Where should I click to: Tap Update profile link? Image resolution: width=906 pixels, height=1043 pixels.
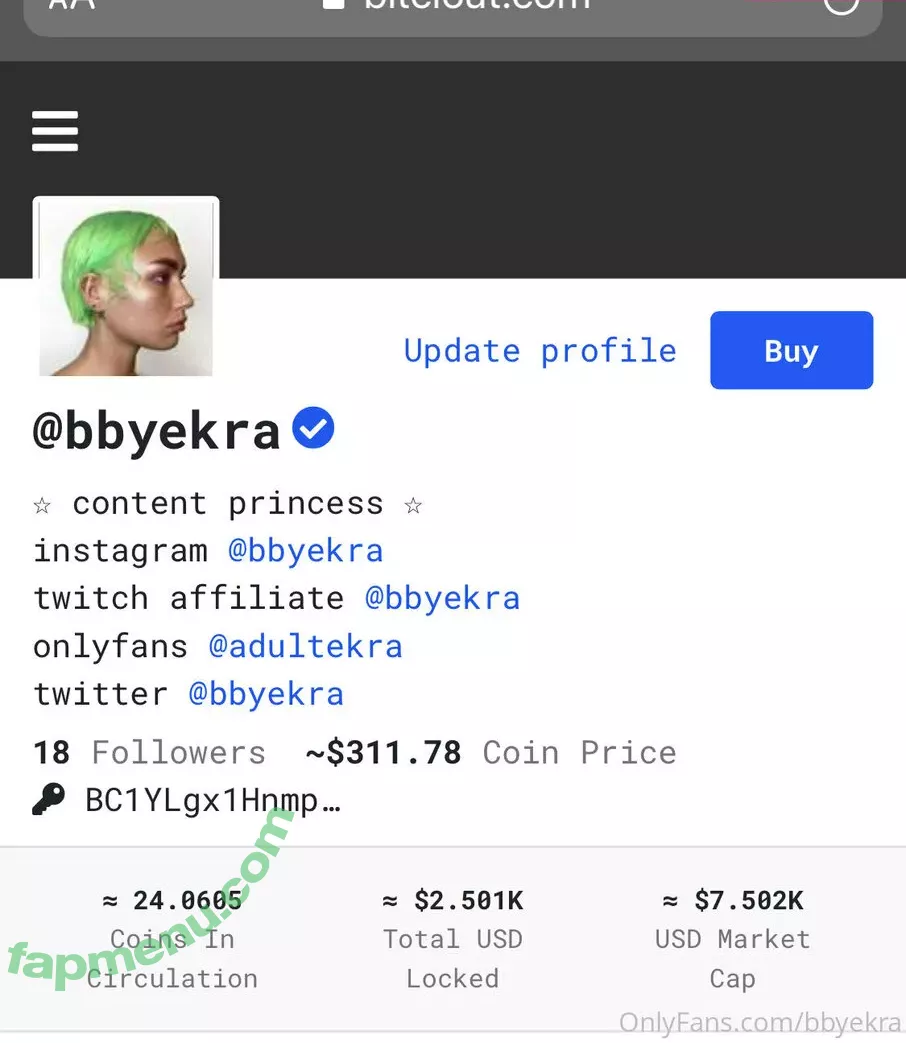coord(540,351)
